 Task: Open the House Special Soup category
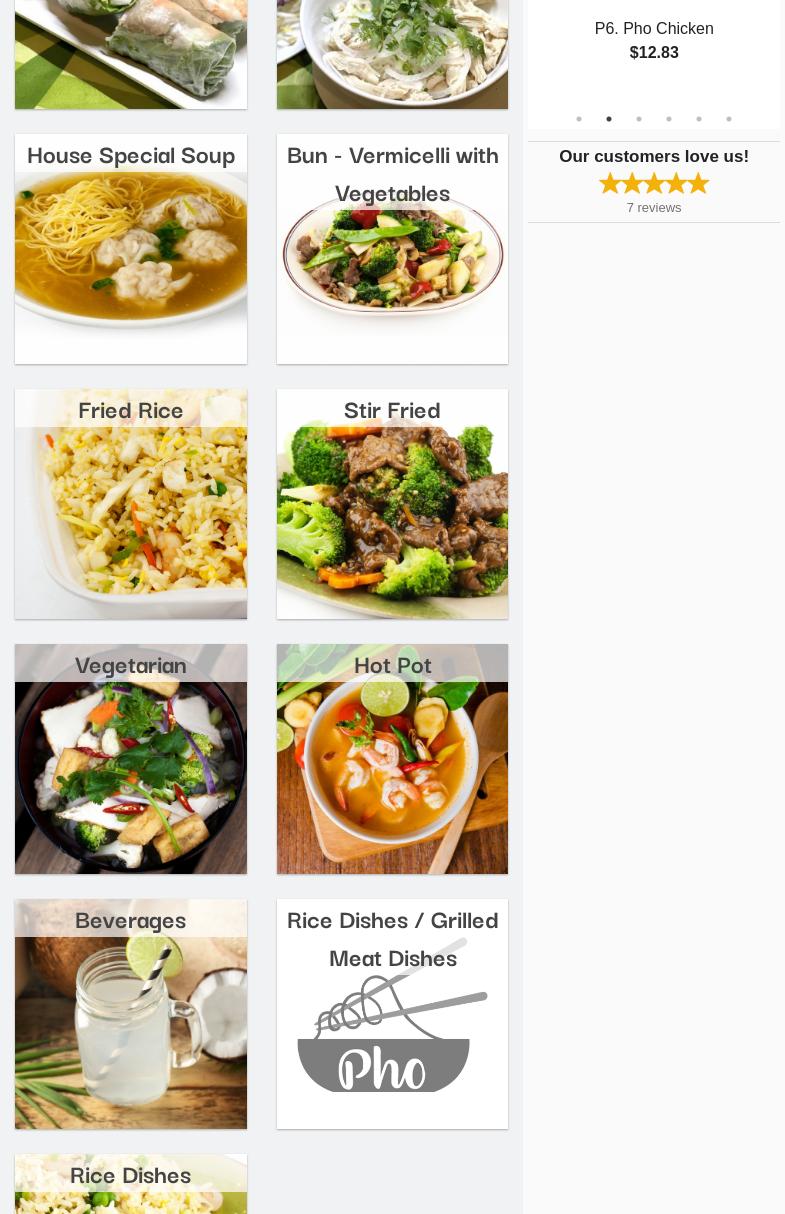coord(131,249)
